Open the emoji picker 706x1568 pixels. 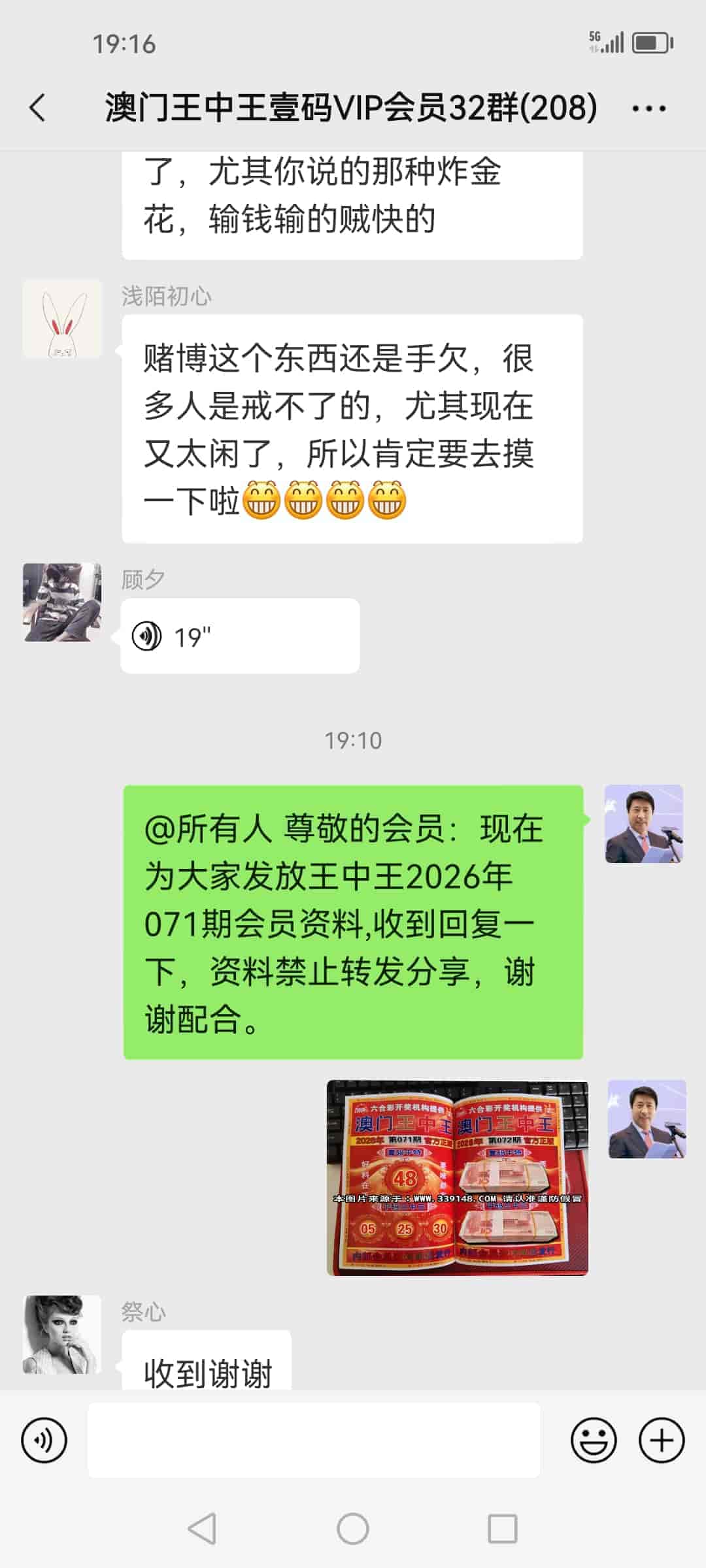(594, 1440)
